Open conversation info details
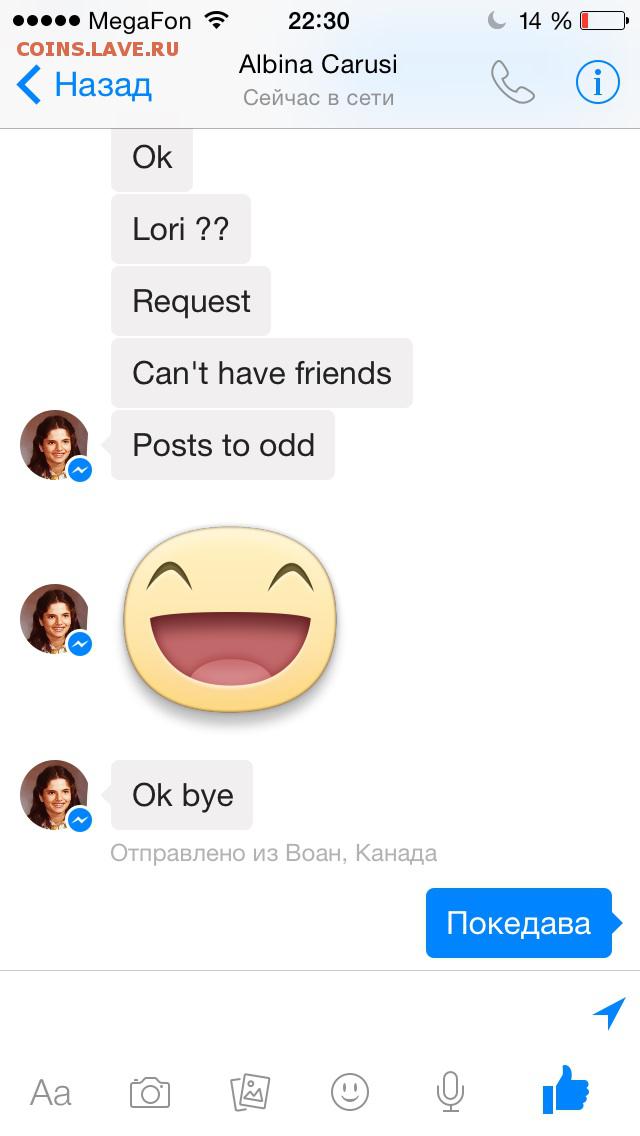This screenshot has width=640, height=1136. click(x=597, y=83)
